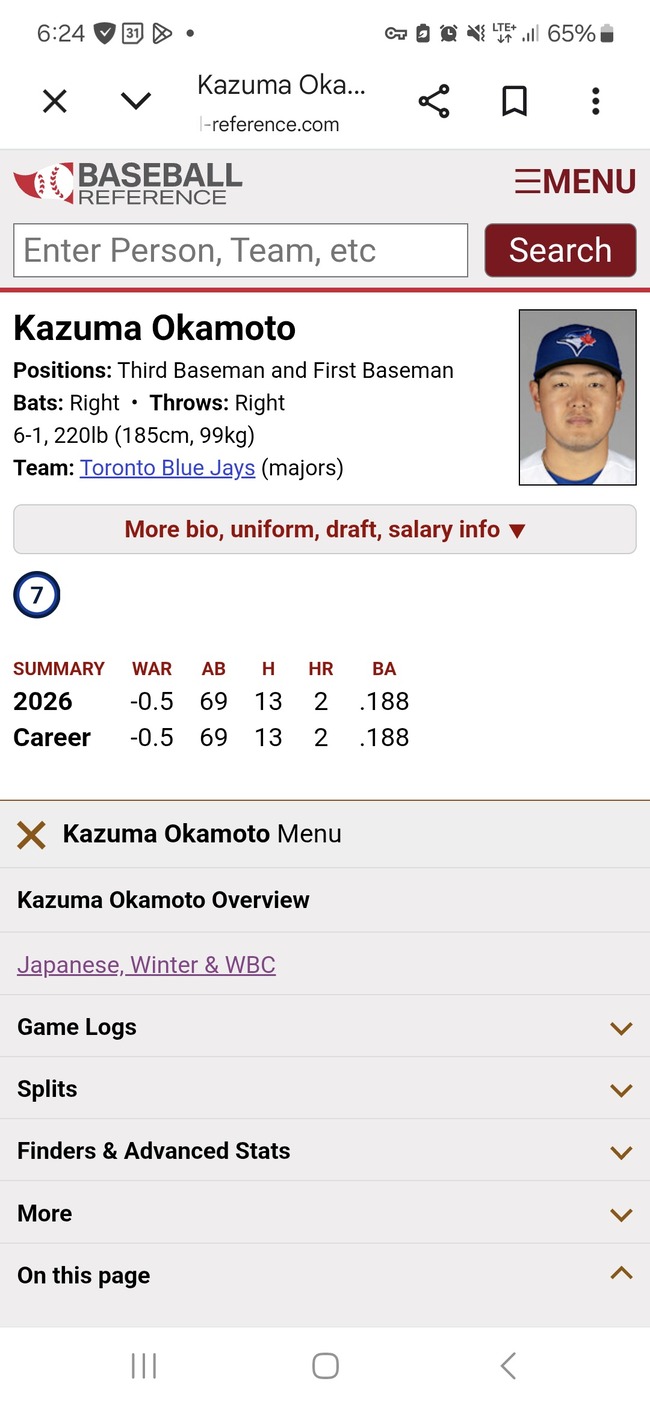Collapse the On this page section

[324, 1275]
